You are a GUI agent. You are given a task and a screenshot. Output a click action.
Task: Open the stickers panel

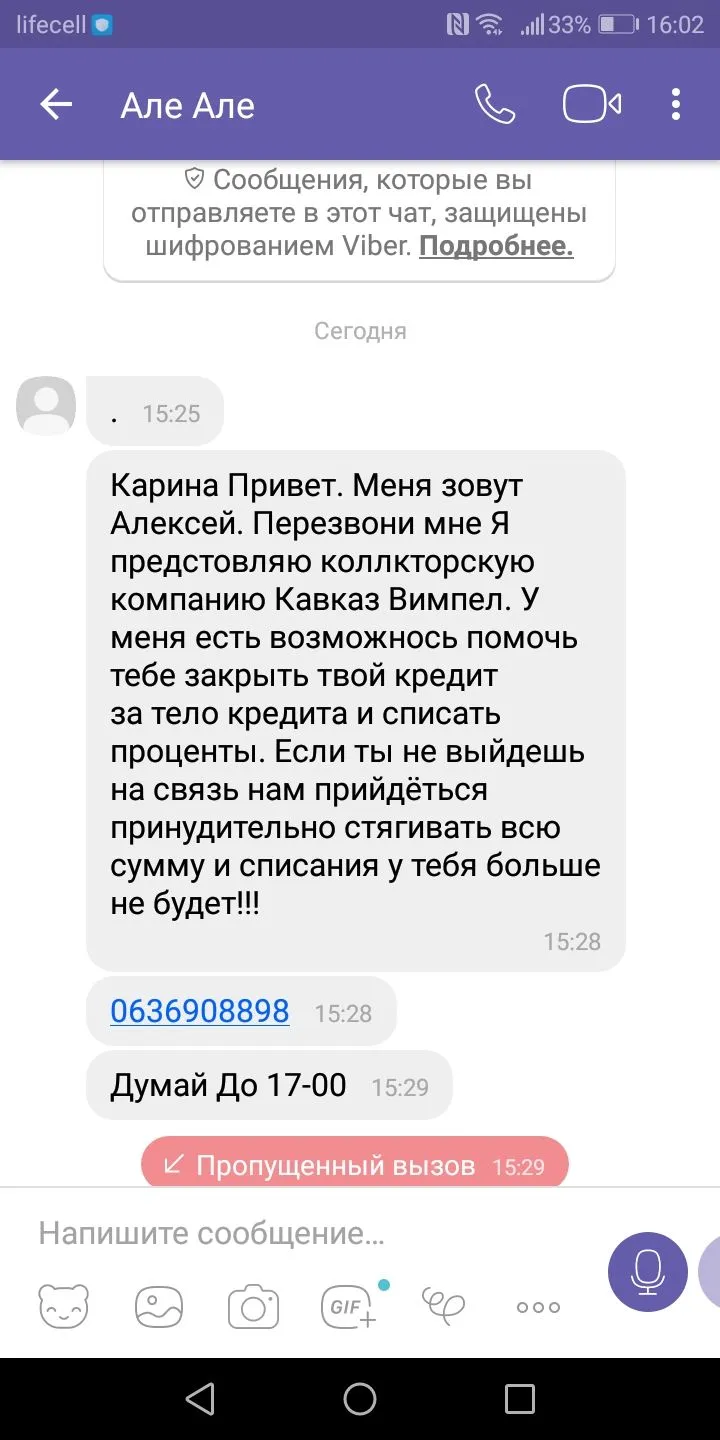click(x=64, y=1306)
